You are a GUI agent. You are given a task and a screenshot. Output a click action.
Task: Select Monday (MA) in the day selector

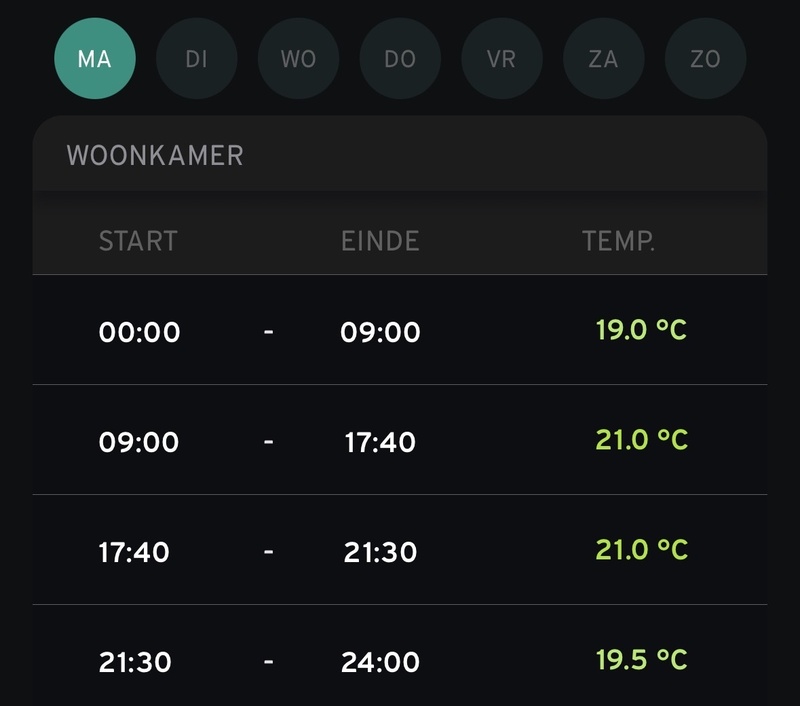pos(94,59)
